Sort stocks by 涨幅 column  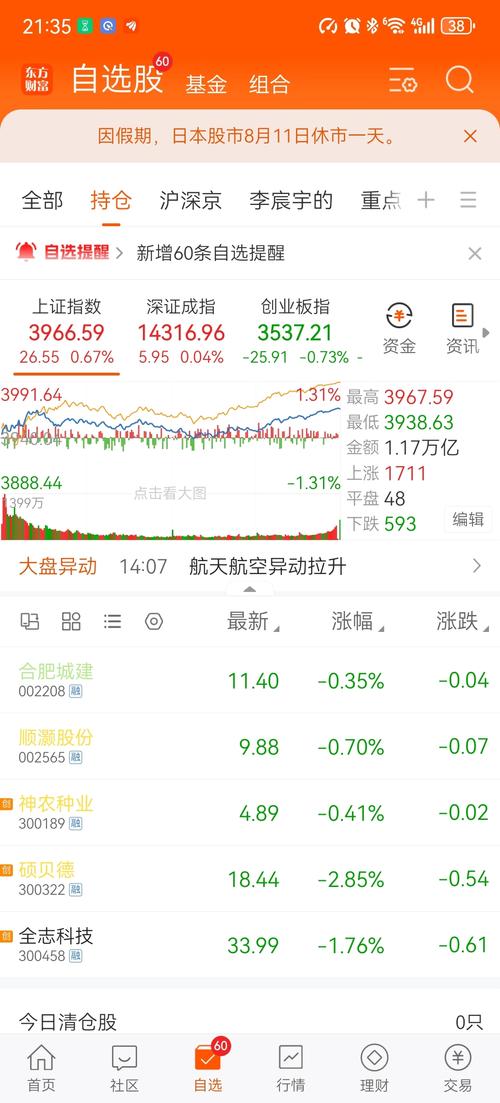tap(357, 622)
